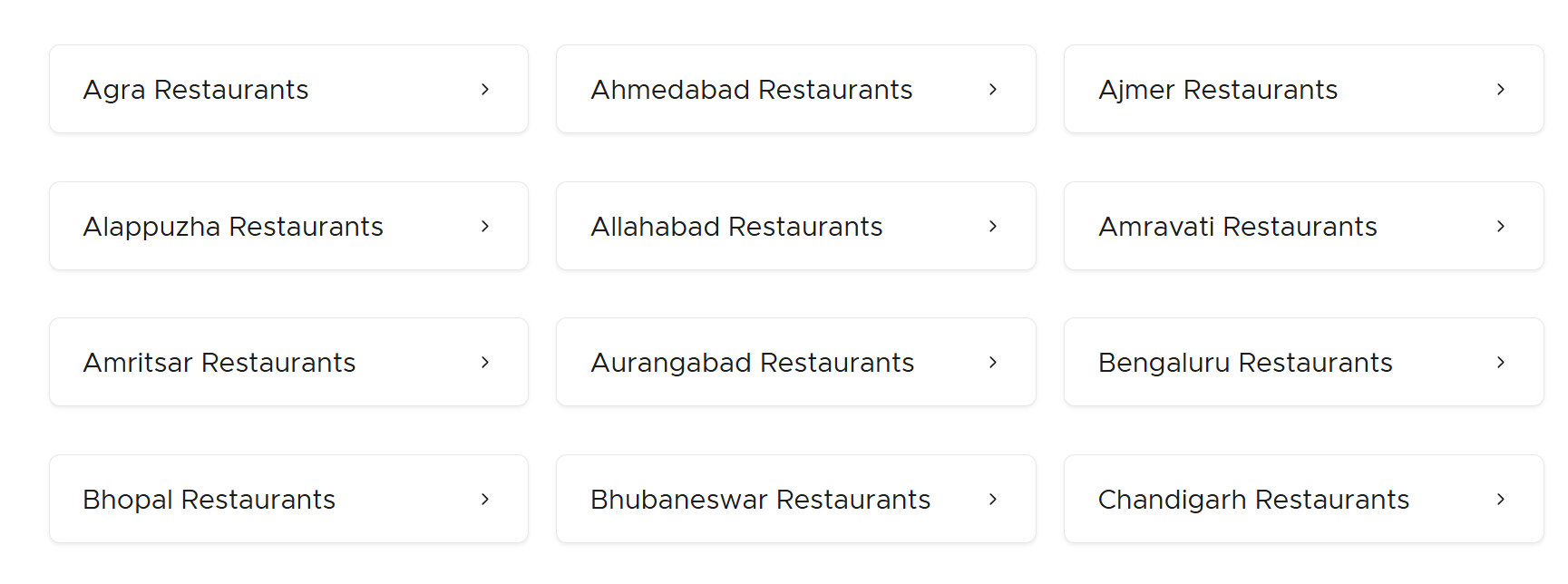Select Bhopal Restaurants
Screen dimensions: 1568x584
[288, 499]
